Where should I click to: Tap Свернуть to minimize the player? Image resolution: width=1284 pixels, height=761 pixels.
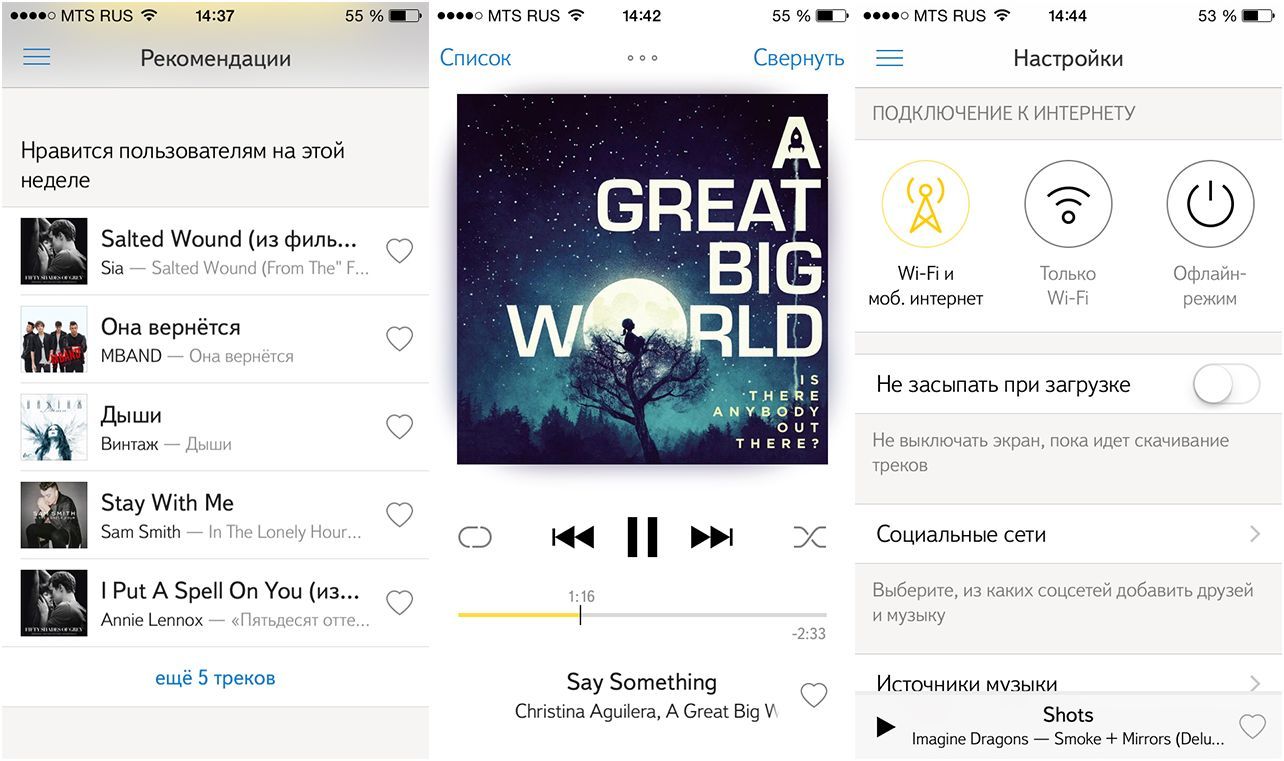tap(798, 58)
